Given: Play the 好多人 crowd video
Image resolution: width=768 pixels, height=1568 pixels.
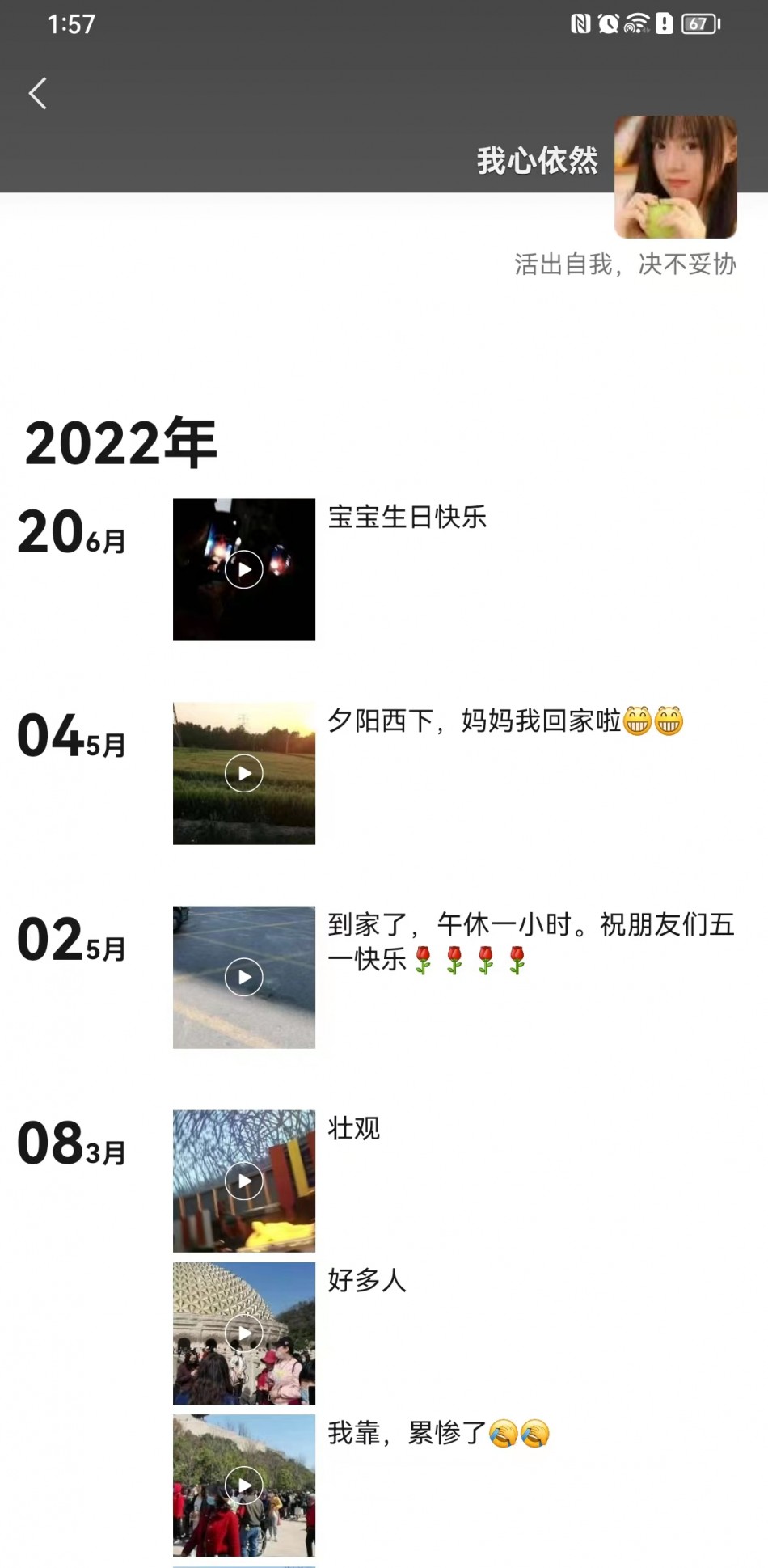Looking at the screenshot, I should (x=244, y=1333).
